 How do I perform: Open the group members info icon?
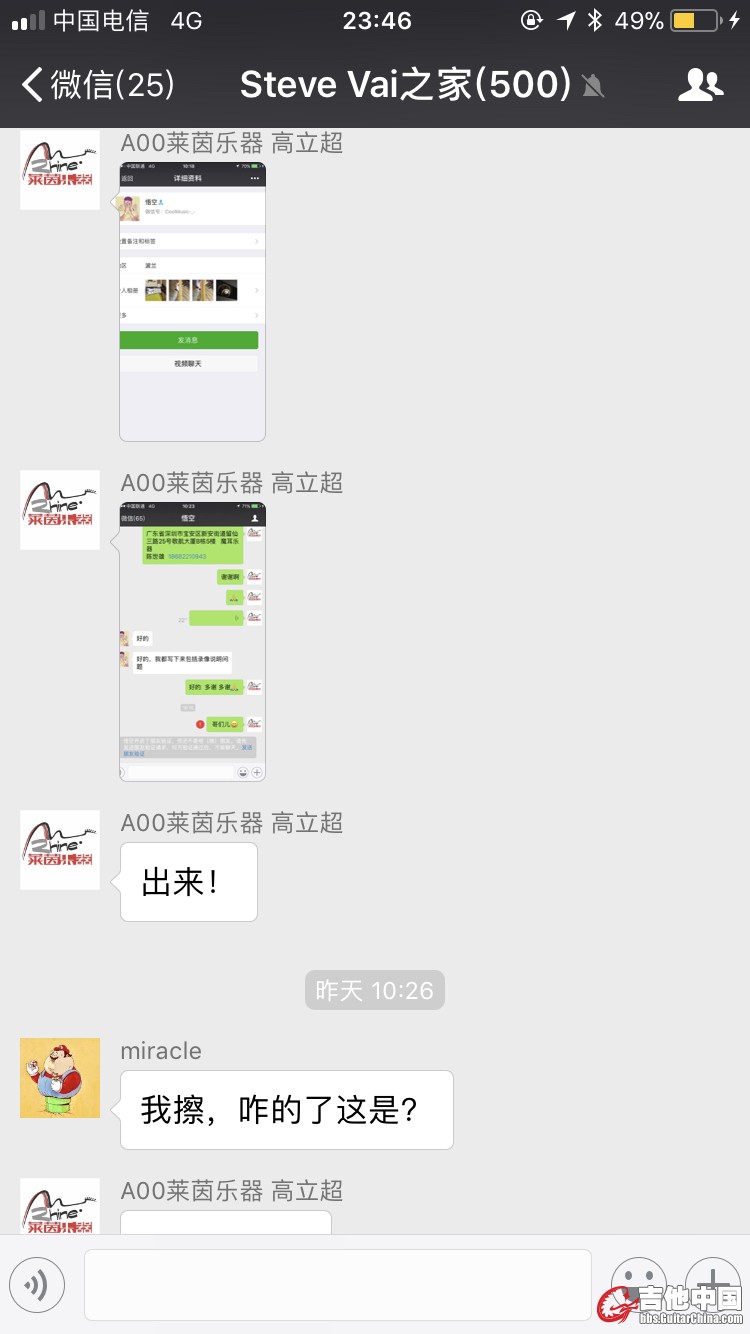(700, 85)
